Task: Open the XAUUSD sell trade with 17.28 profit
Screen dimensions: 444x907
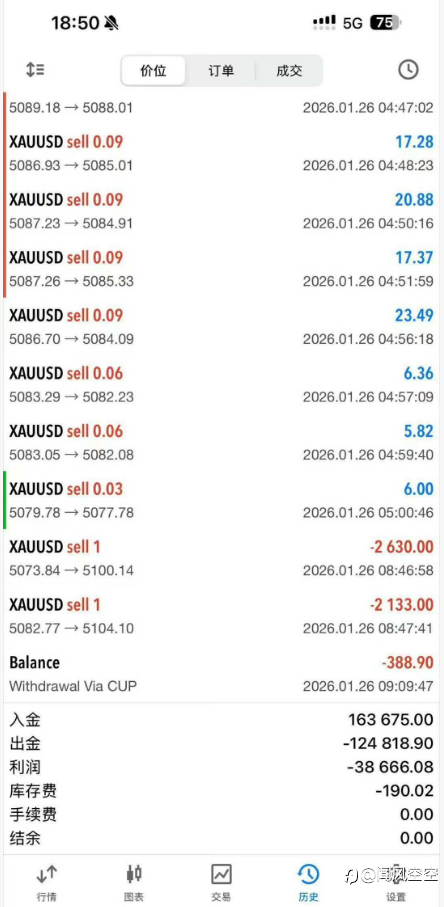Action: click(x=222, y=153)
